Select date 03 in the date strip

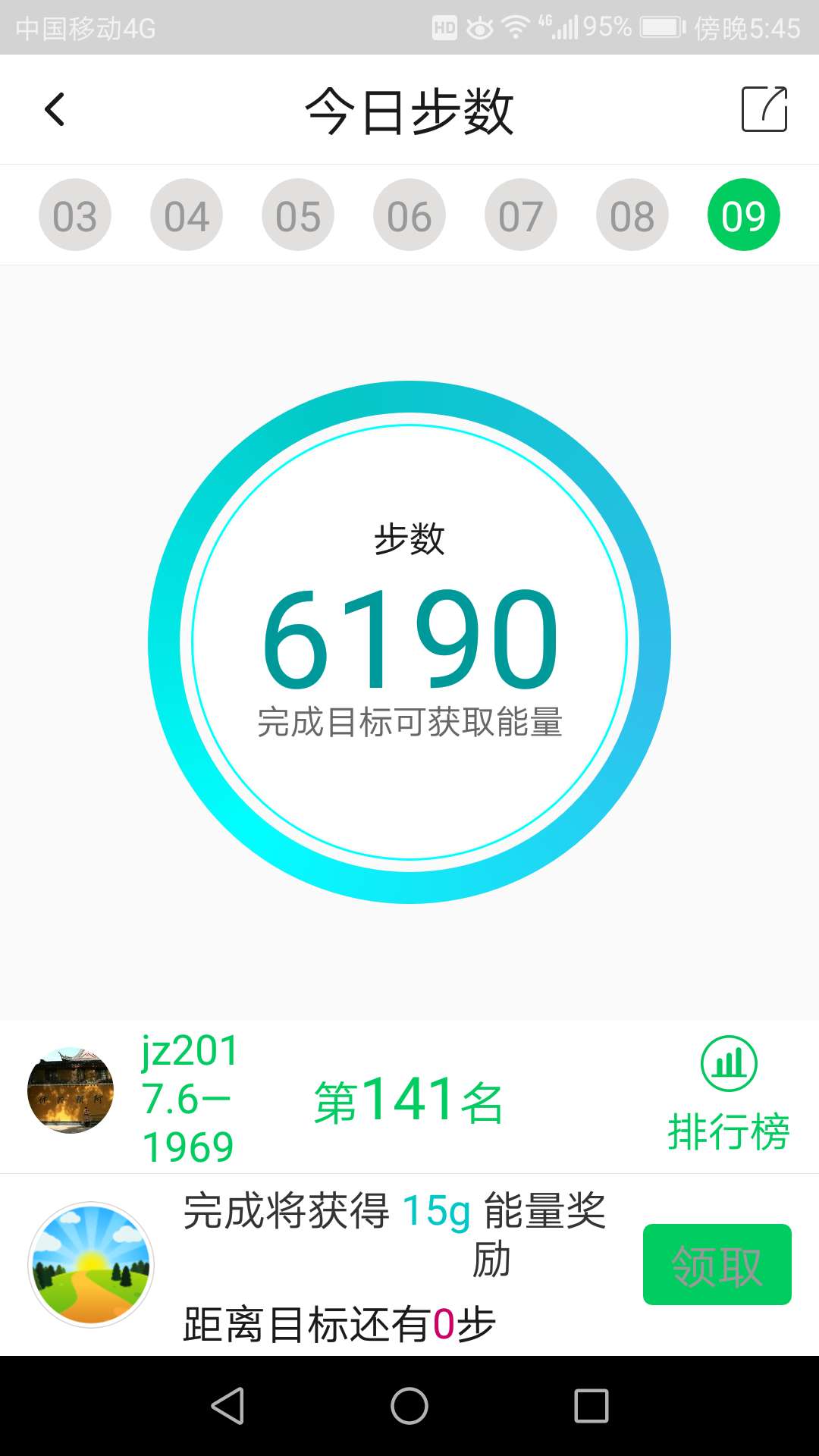point(74,214)
